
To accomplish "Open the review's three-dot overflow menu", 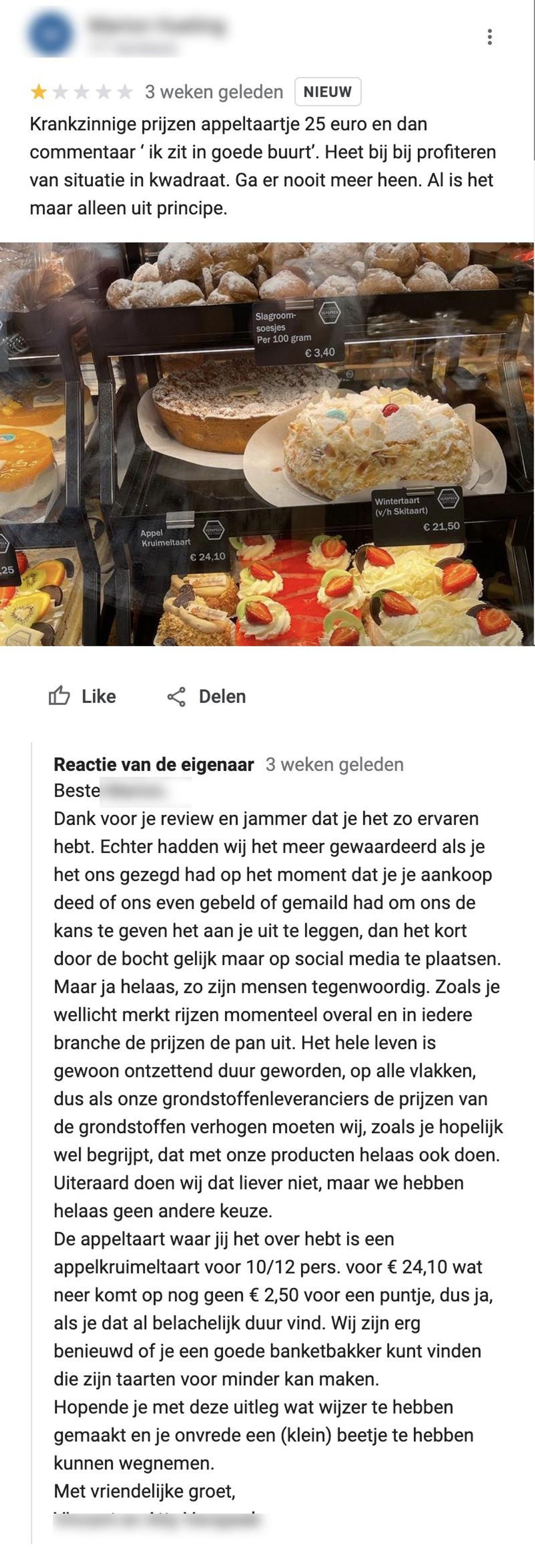I will (490, 37).
